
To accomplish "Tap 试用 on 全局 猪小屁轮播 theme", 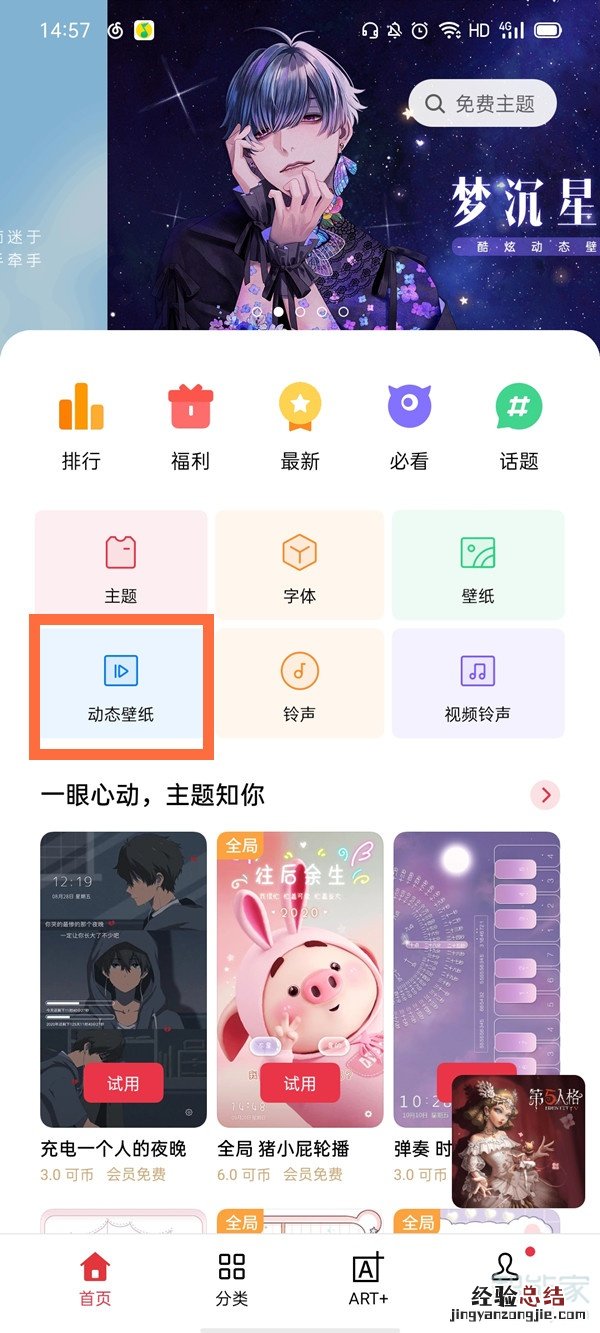I will coord(300,1083).
